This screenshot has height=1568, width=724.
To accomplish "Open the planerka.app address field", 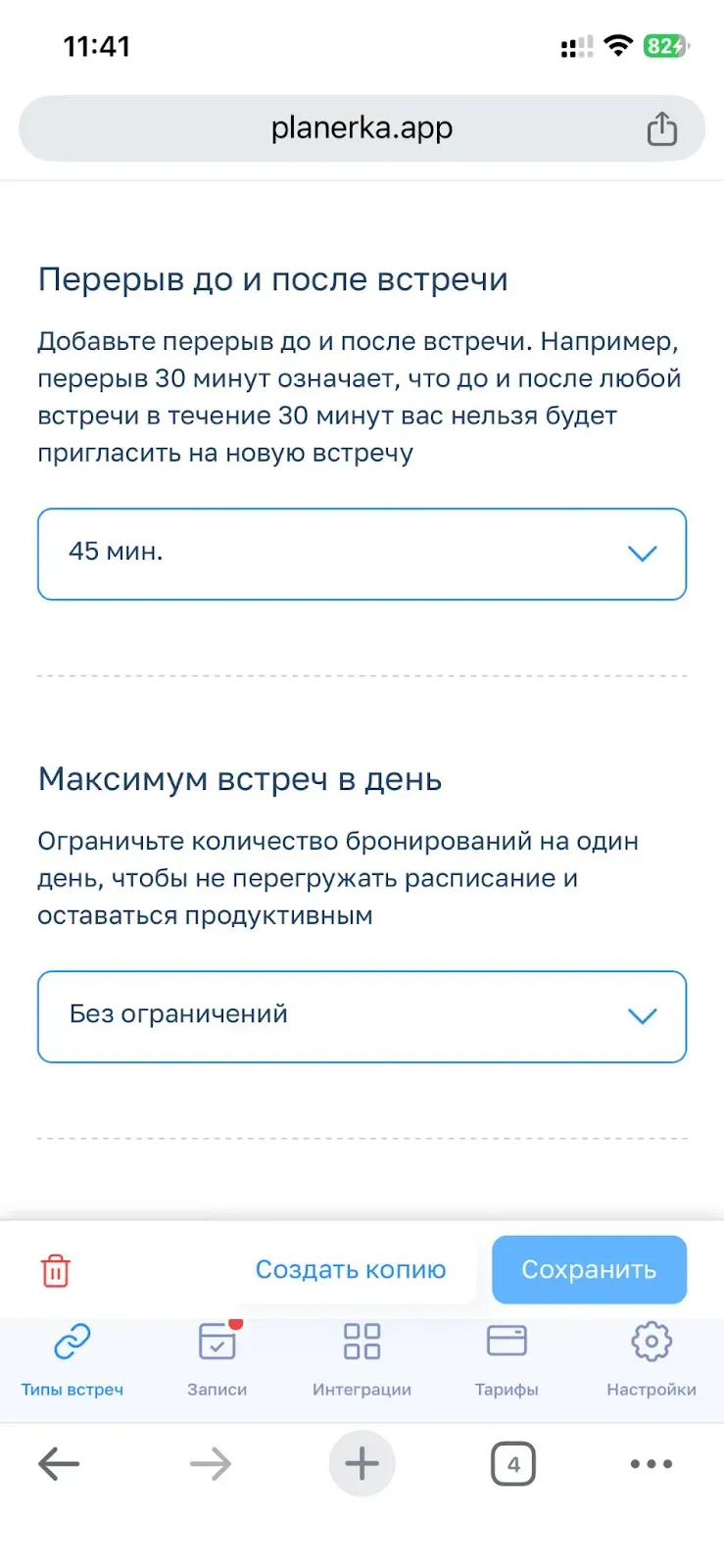I will pos(362,128).
